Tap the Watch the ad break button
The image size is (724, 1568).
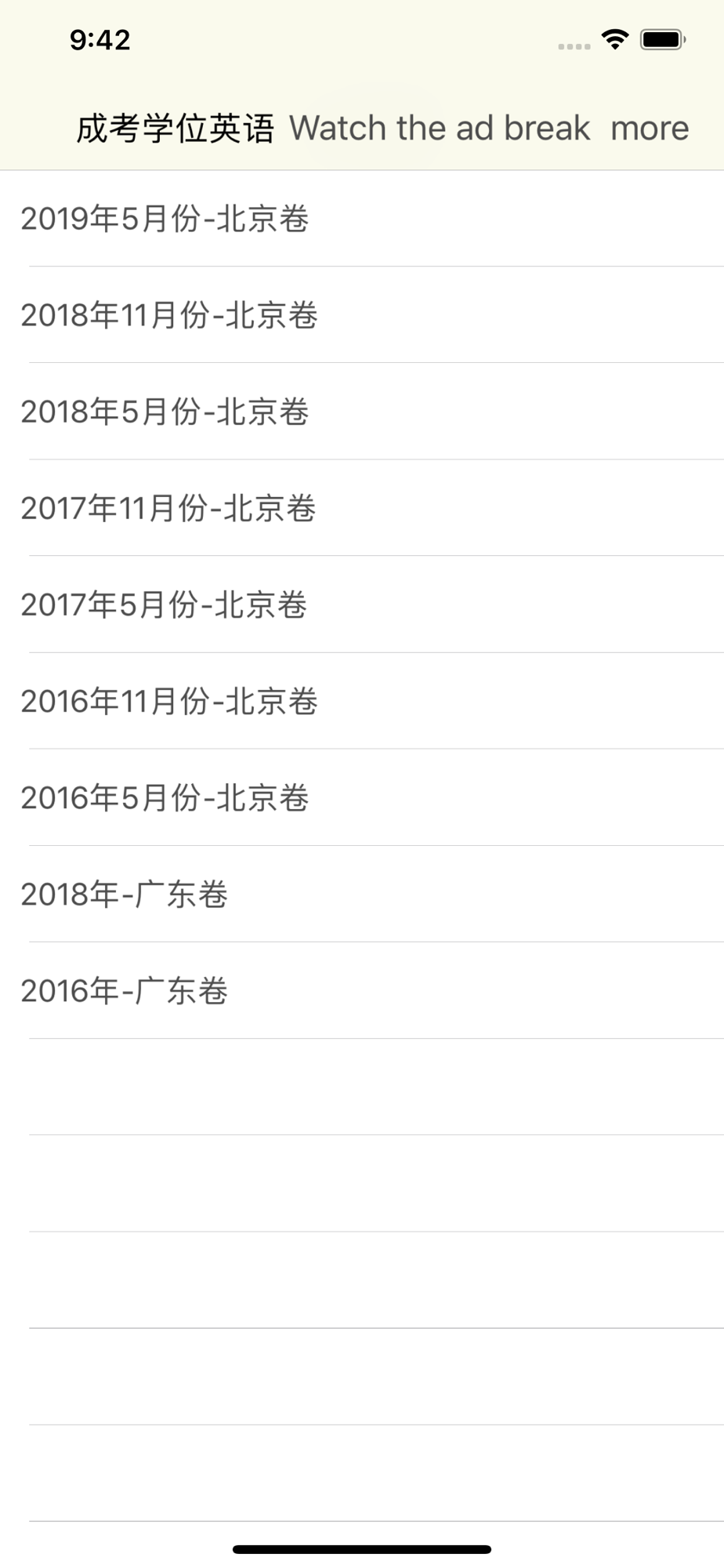point(440,128)
